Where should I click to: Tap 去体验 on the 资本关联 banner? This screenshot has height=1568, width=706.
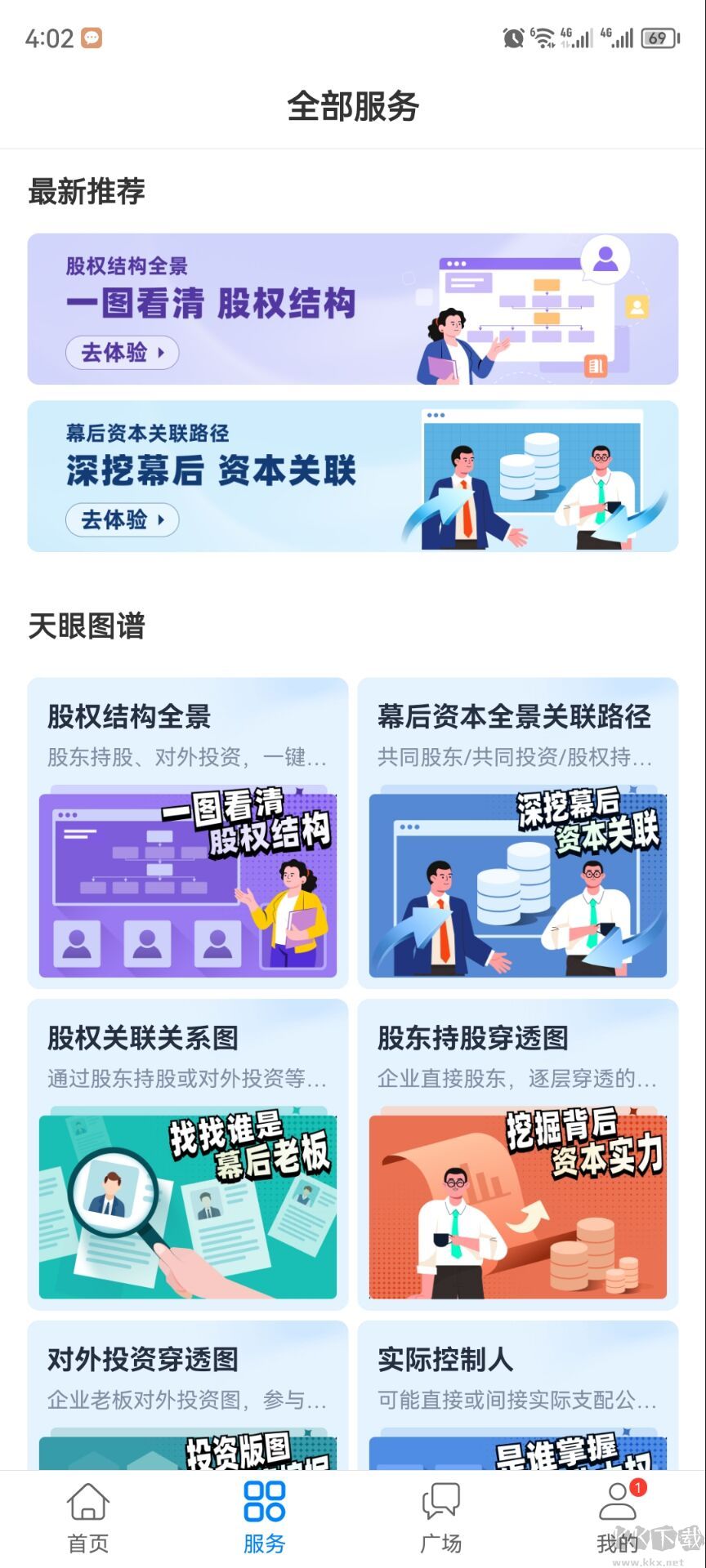click(121, 520)
